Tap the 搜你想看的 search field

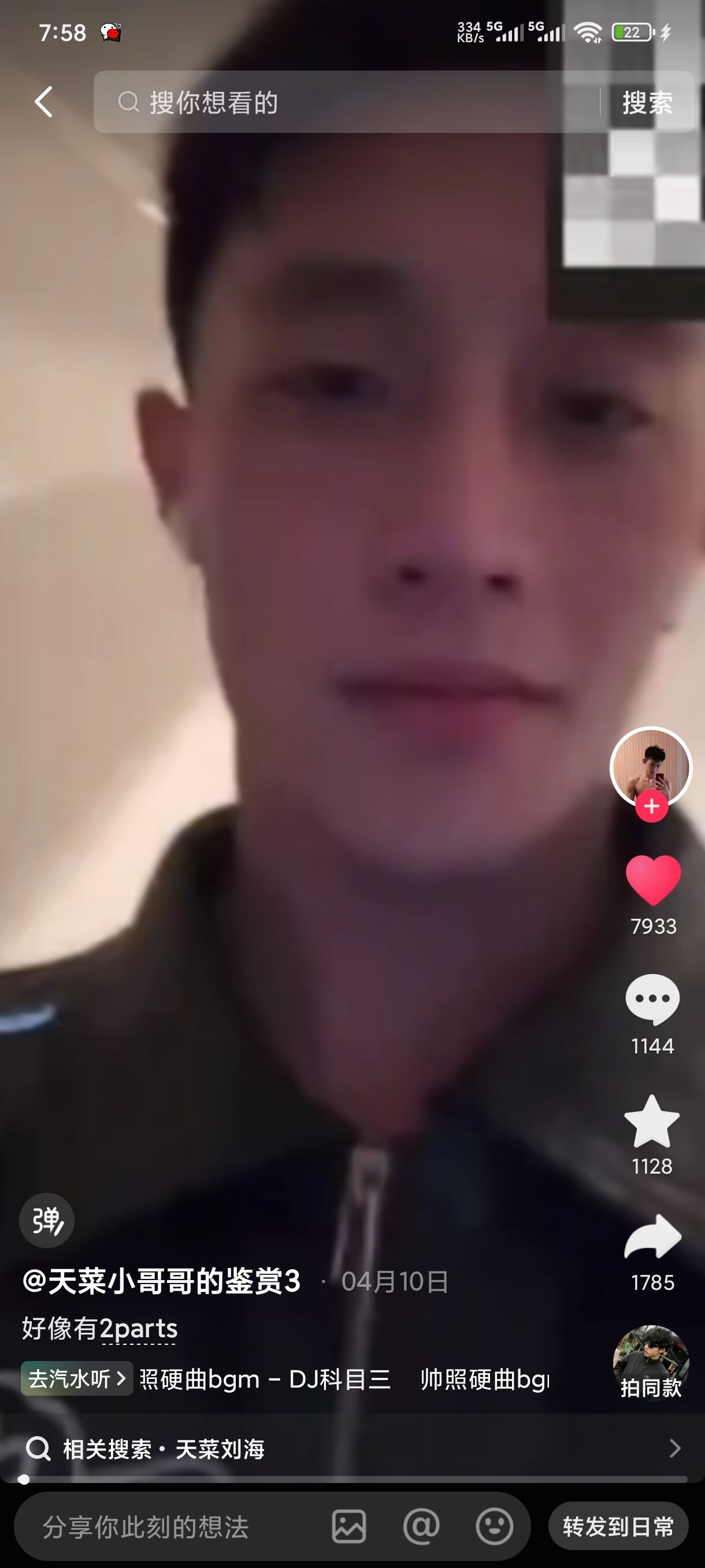pos(347,102)
